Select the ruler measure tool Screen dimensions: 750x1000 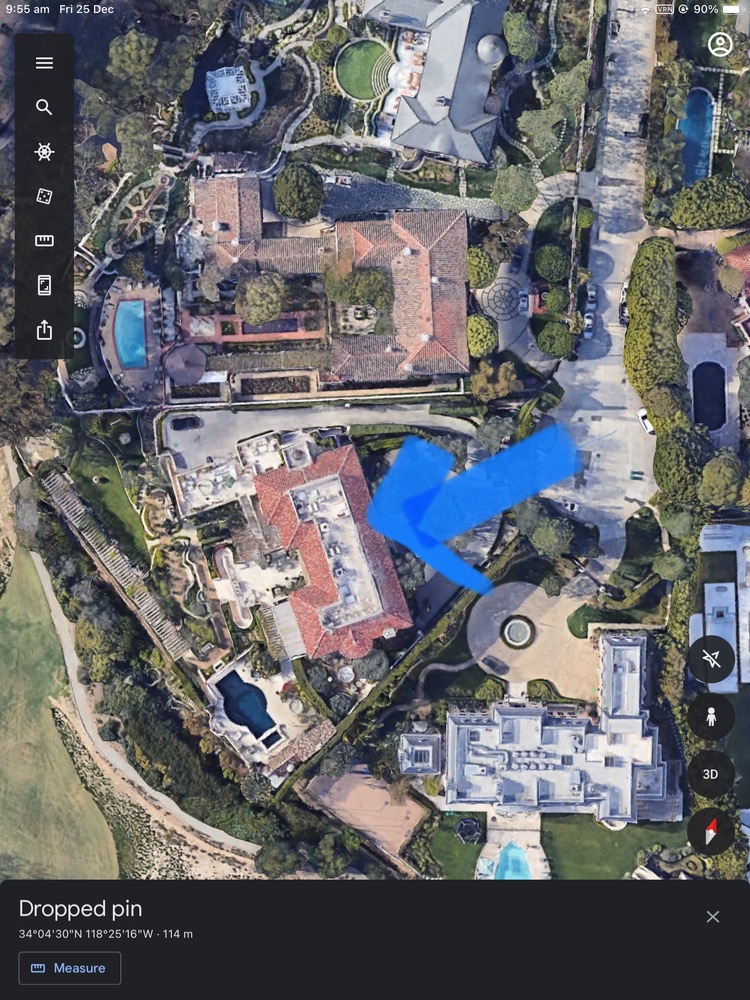click(x=44, y=241)
